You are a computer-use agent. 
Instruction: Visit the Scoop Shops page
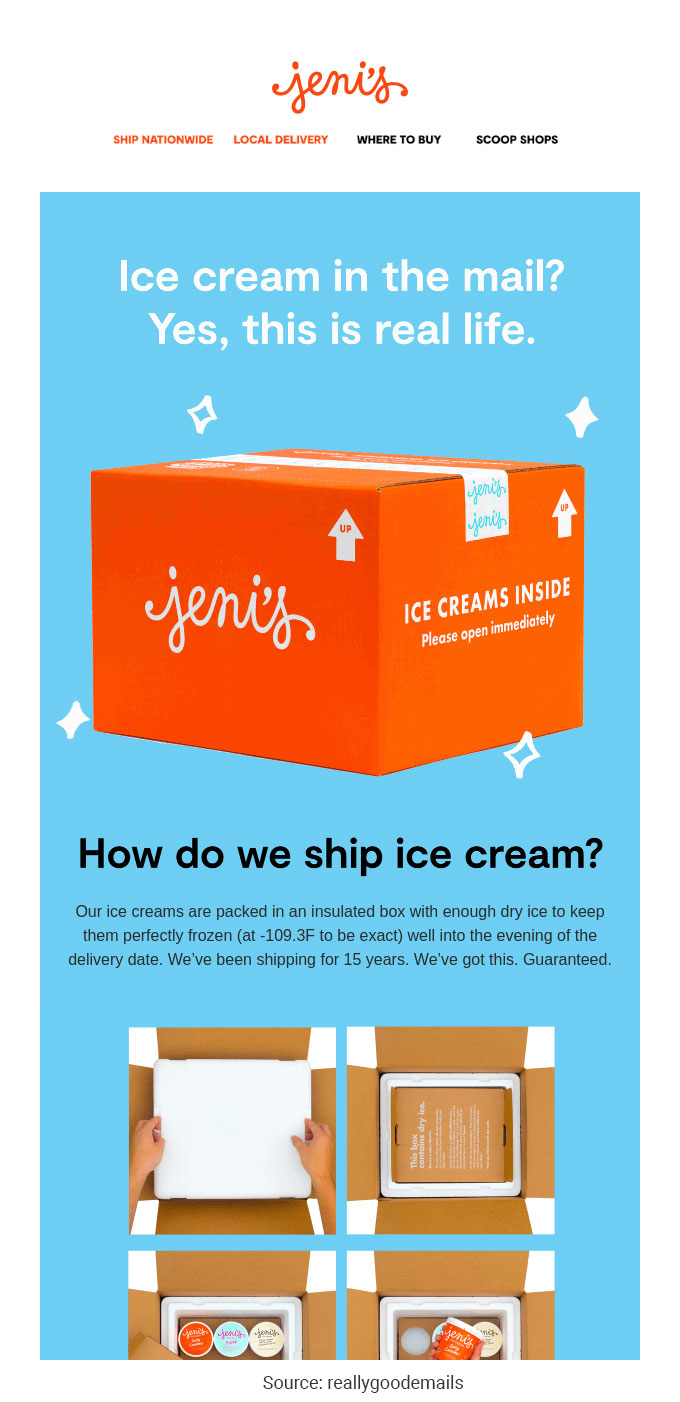tap(517, 140)
